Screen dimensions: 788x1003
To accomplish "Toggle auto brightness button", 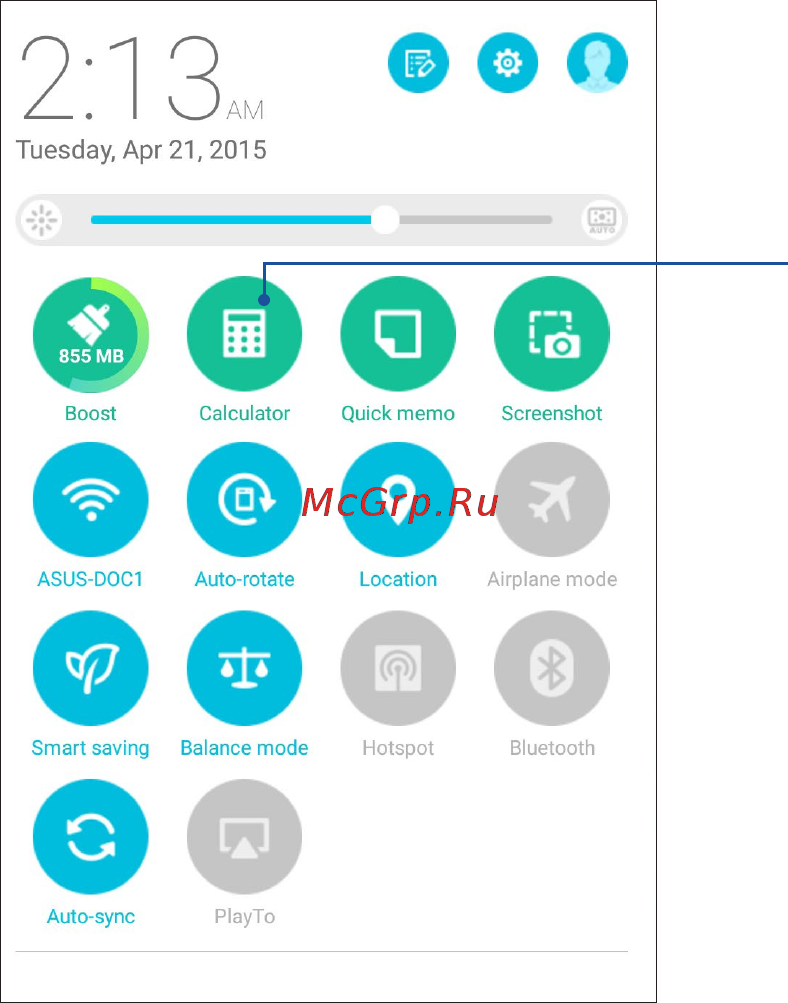I will (x=602, y=220).
